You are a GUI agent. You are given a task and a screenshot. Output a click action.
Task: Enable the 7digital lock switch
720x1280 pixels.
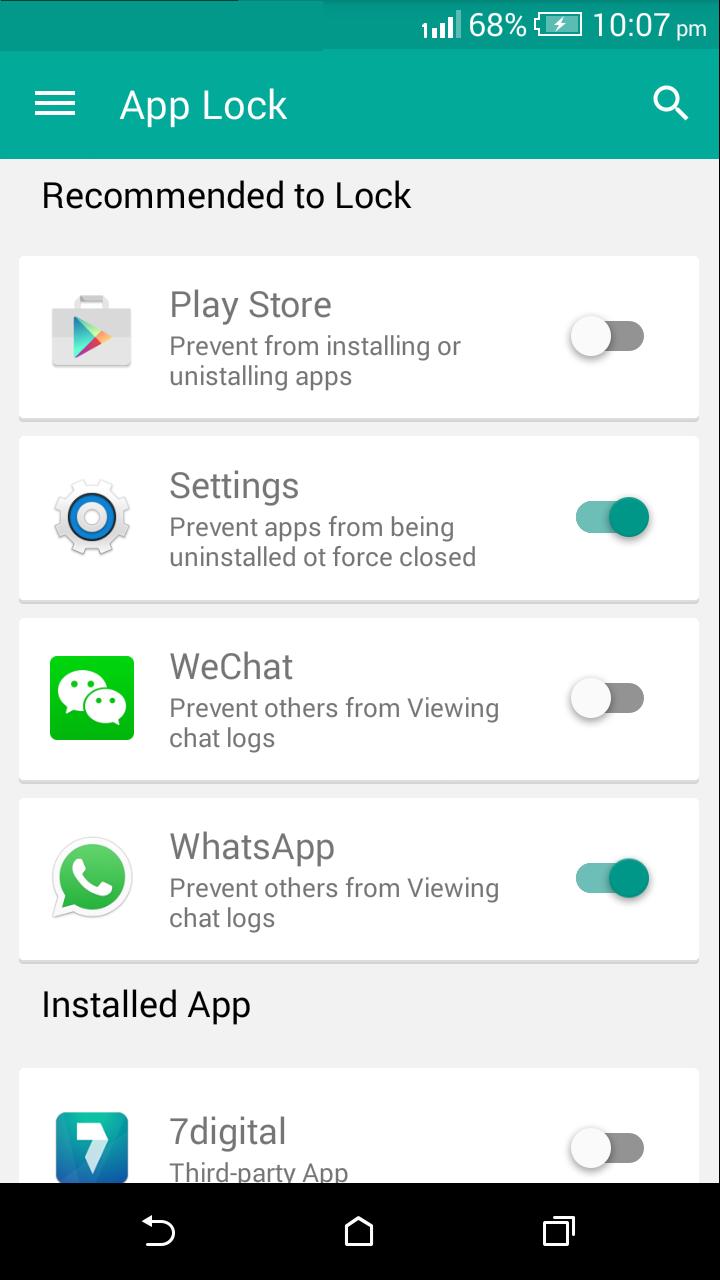coord(607,1147)
